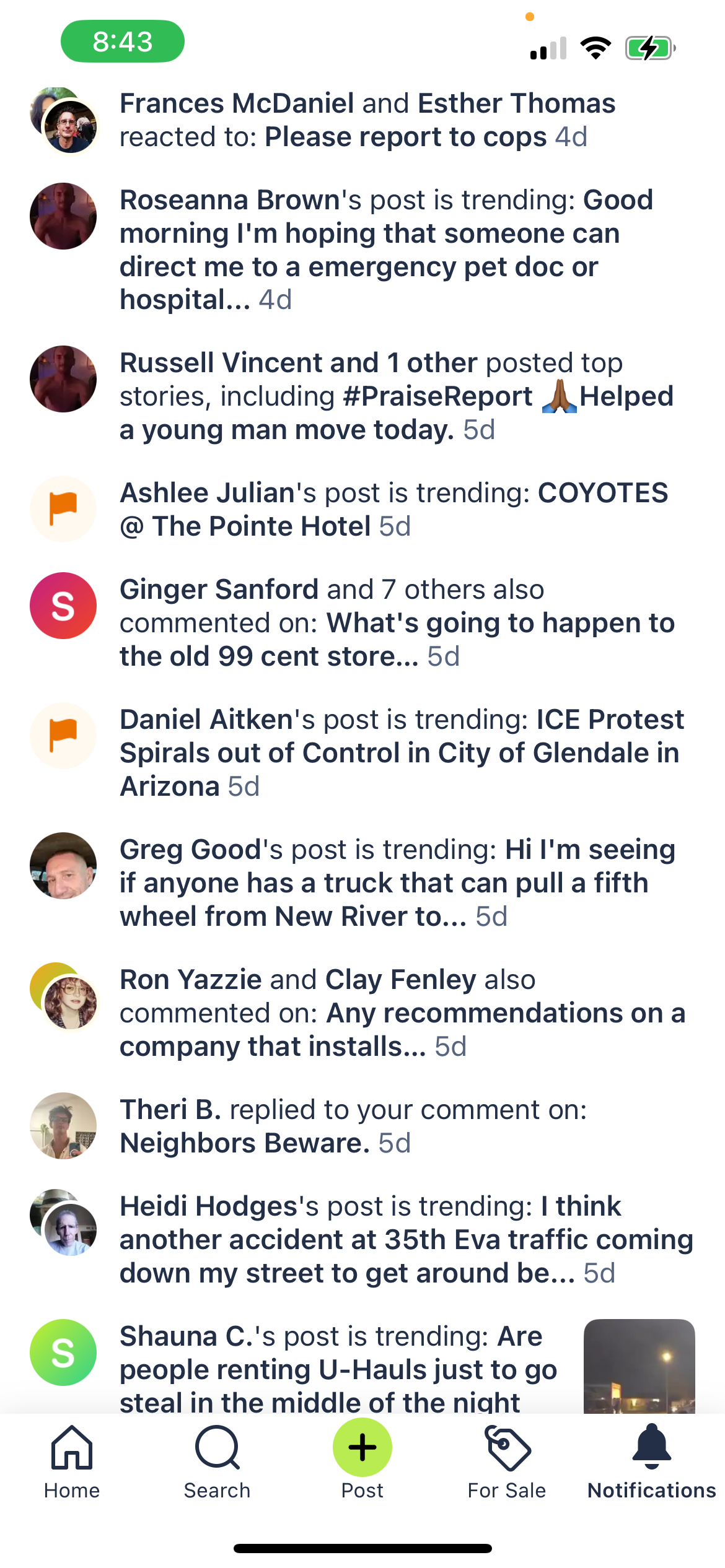The image size is (725, 1568).
Task: Switch to the Search tab
Action: [x=217, y=1461]
